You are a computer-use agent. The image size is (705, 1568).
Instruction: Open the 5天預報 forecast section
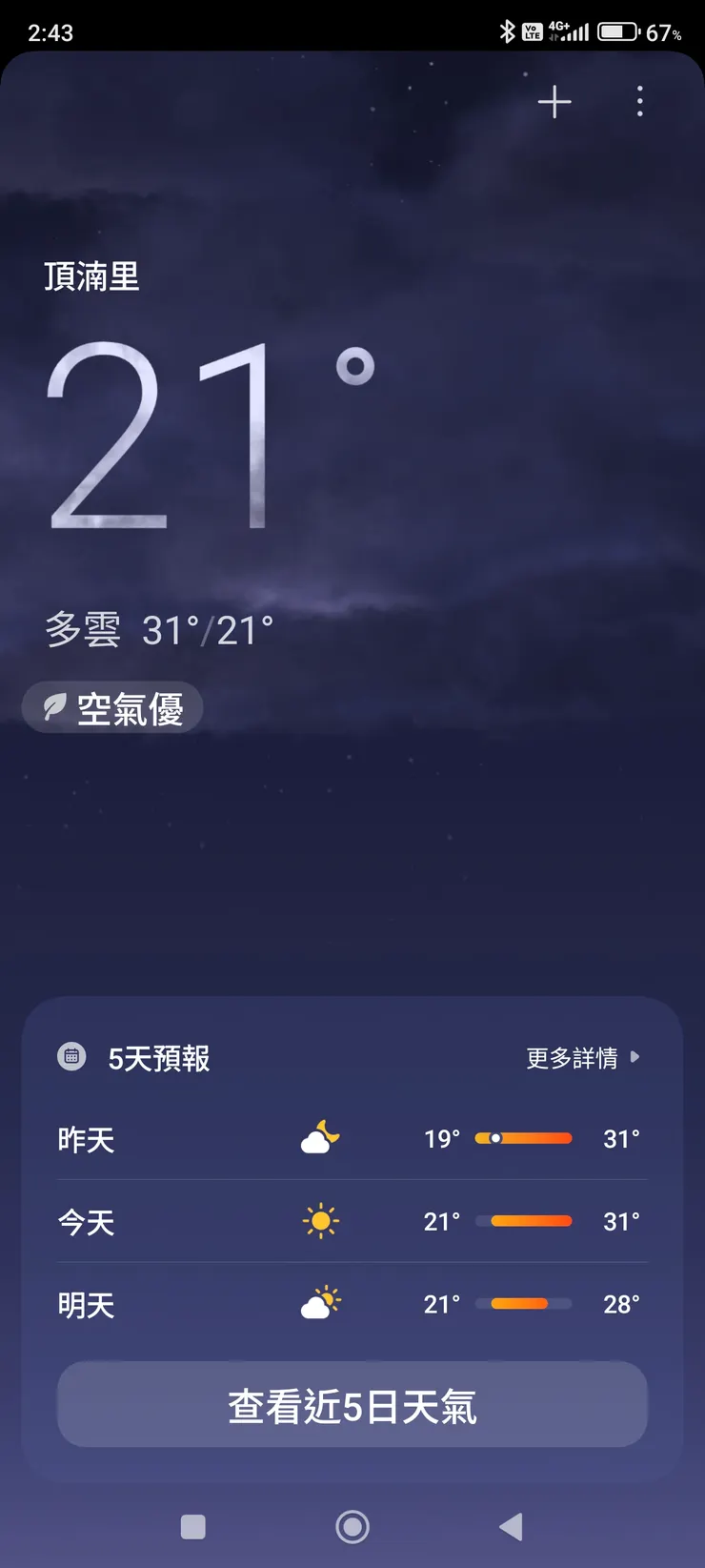pos(159,1056)
